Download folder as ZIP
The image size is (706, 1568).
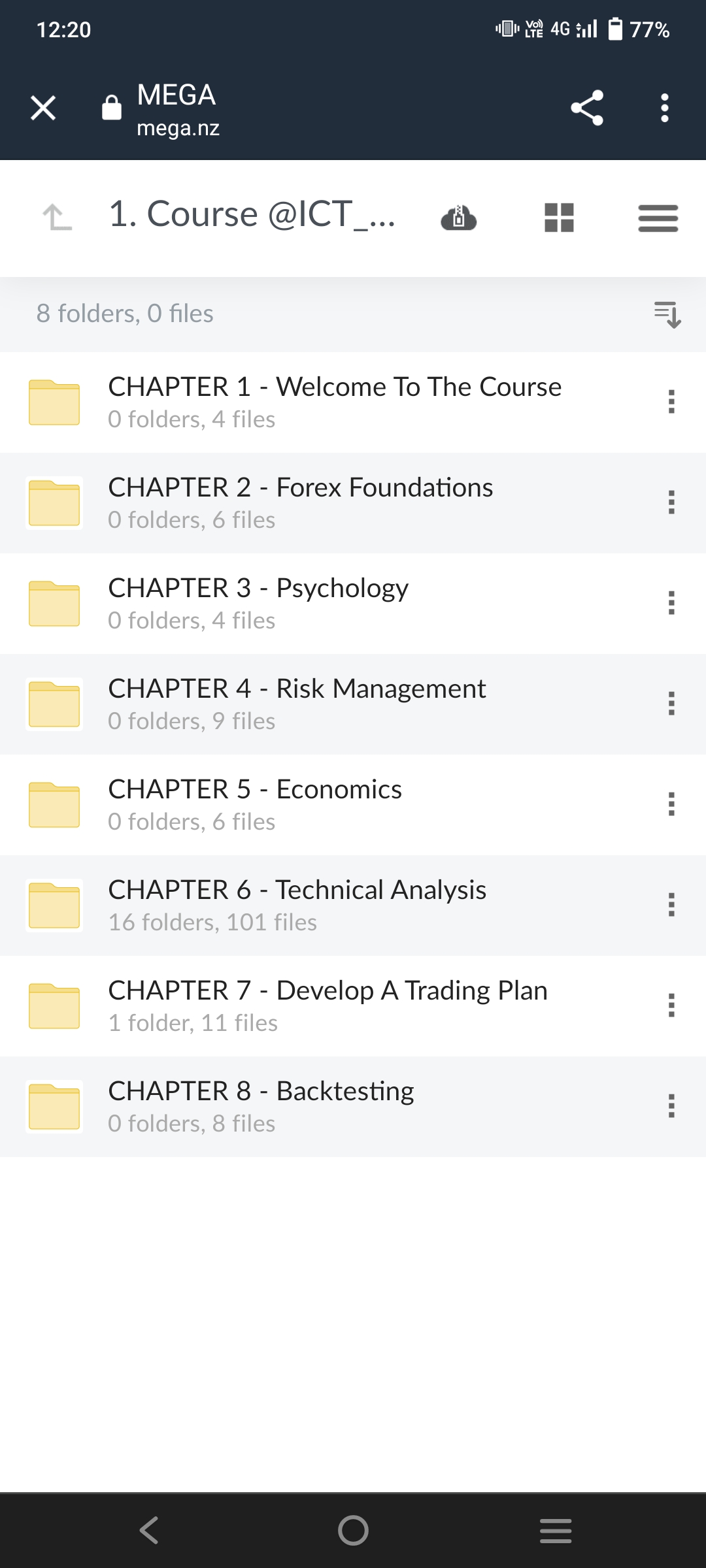tap(459, 218)
